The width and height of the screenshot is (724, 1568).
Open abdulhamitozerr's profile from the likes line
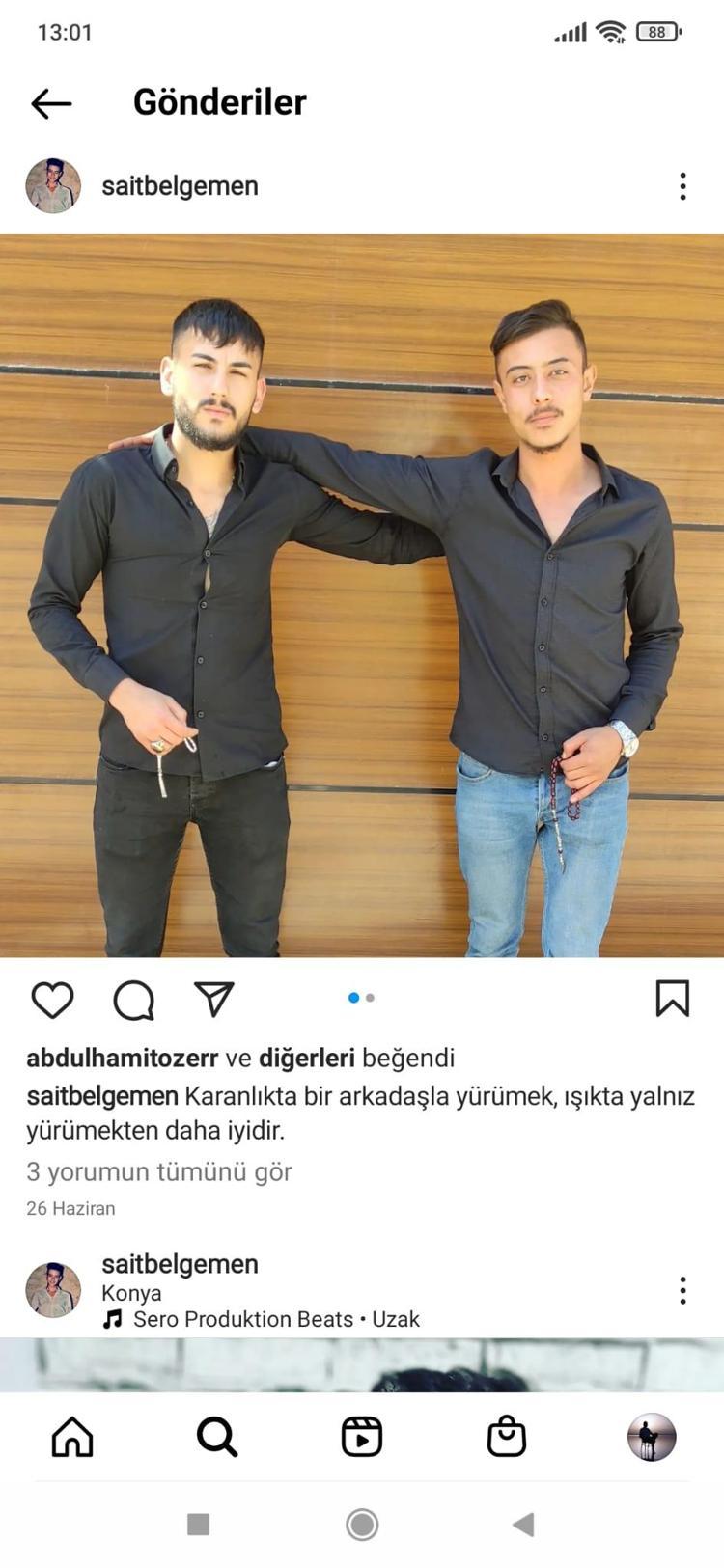[122, 1058]
